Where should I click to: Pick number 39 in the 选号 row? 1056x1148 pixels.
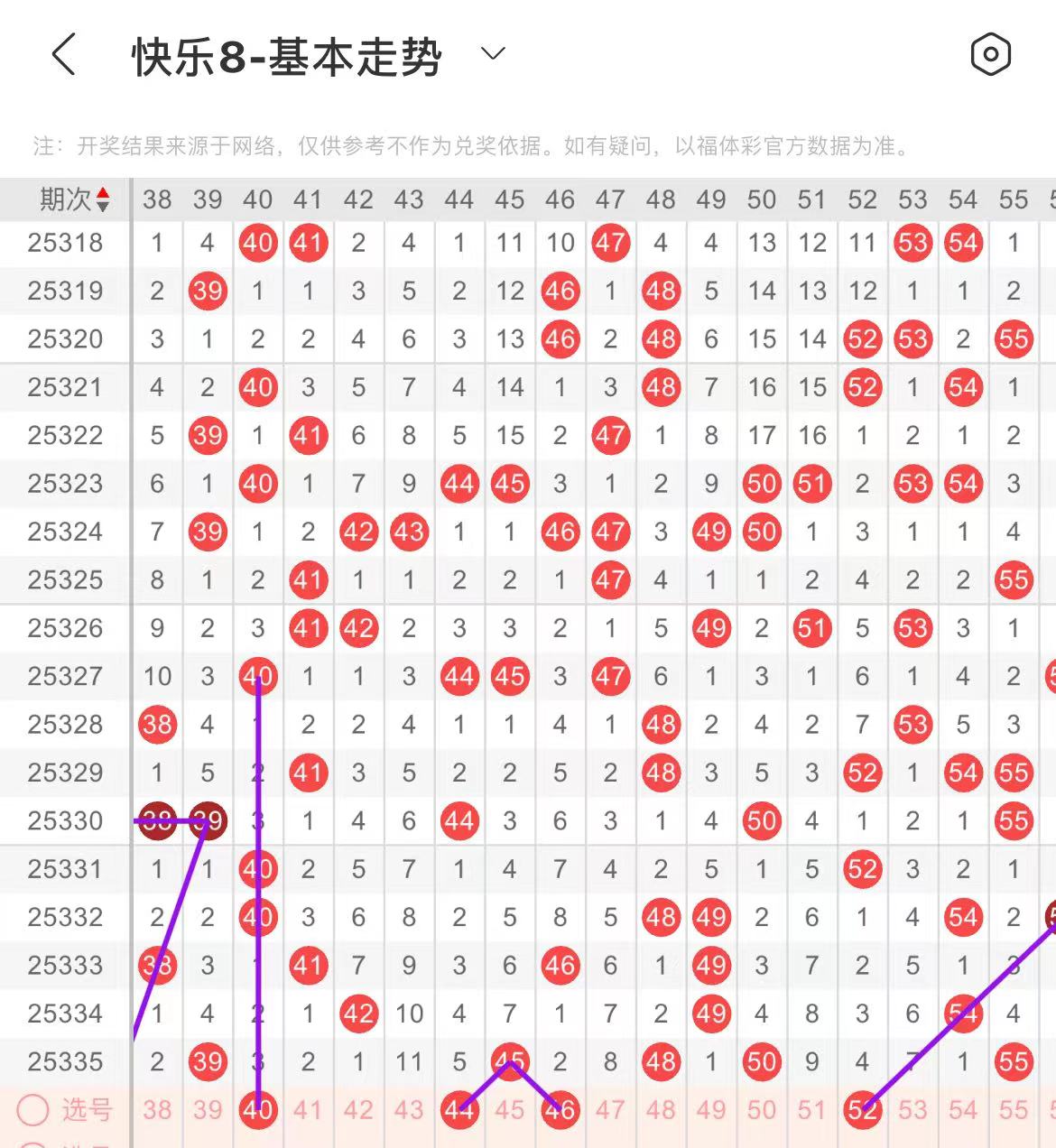(x=208, y=1110)
